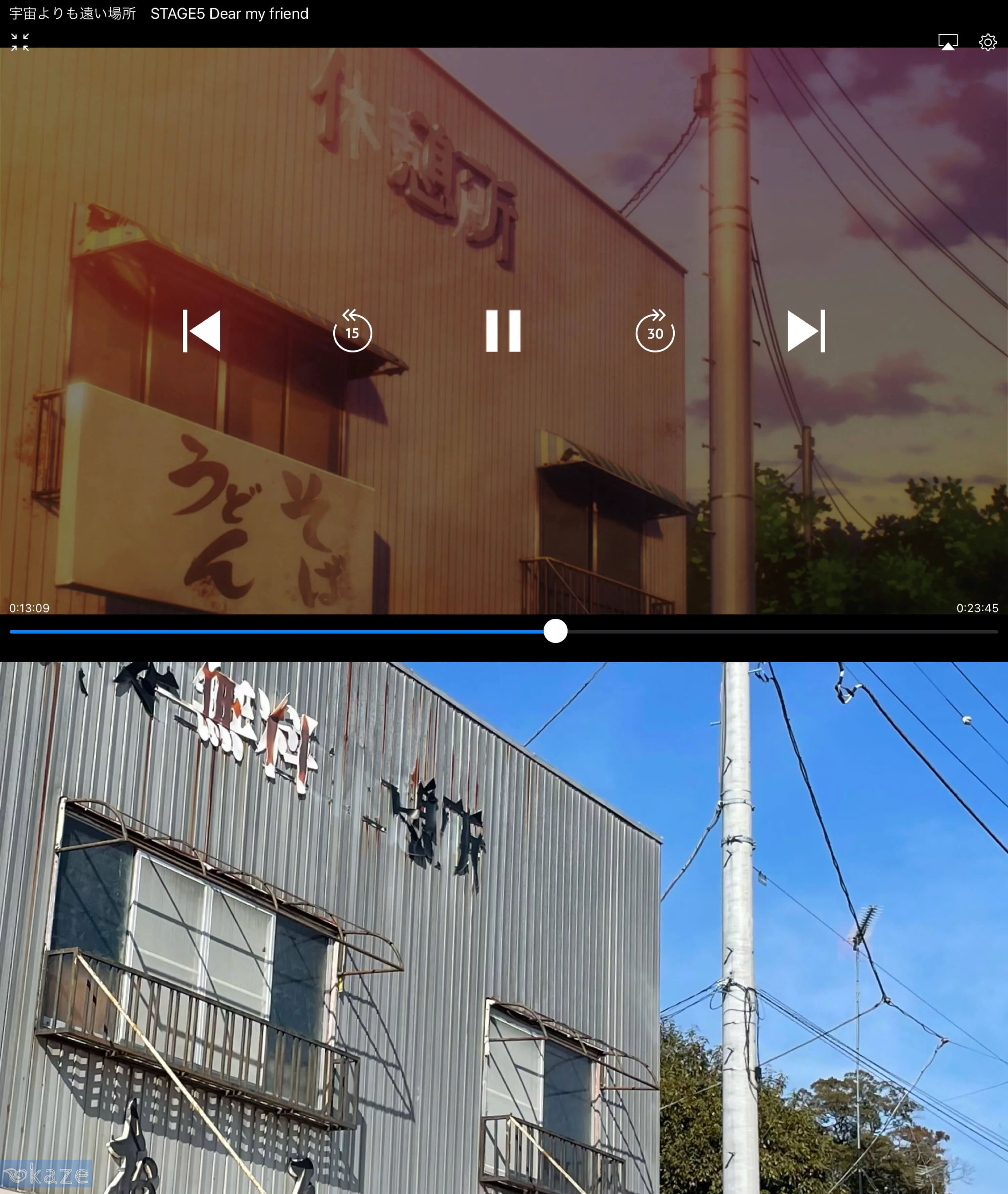Screen dimensions: 1008x1194
Task: Skip forward 30 seconds
Action: click(x=655, y=331)
